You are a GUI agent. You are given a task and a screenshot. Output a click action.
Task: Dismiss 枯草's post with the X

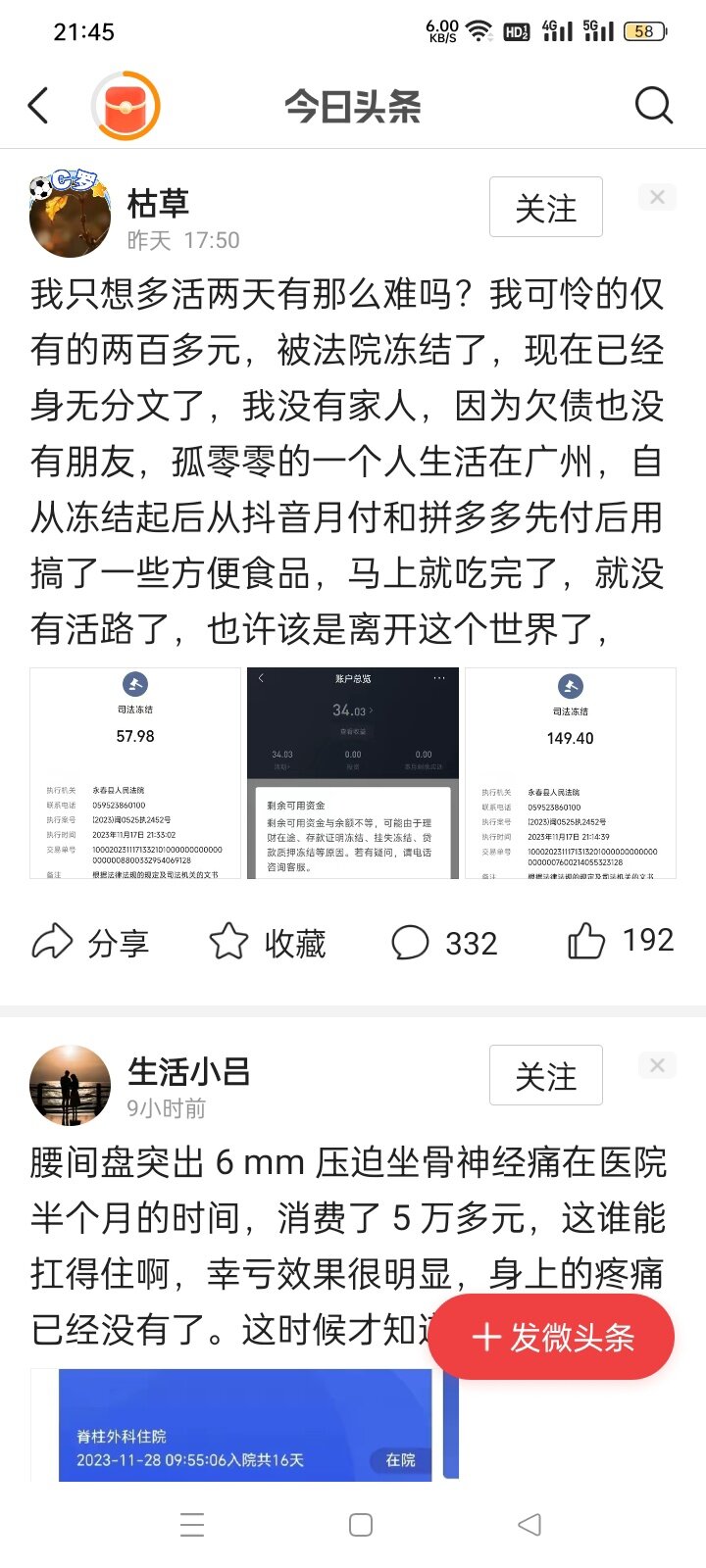click(657, 197)
